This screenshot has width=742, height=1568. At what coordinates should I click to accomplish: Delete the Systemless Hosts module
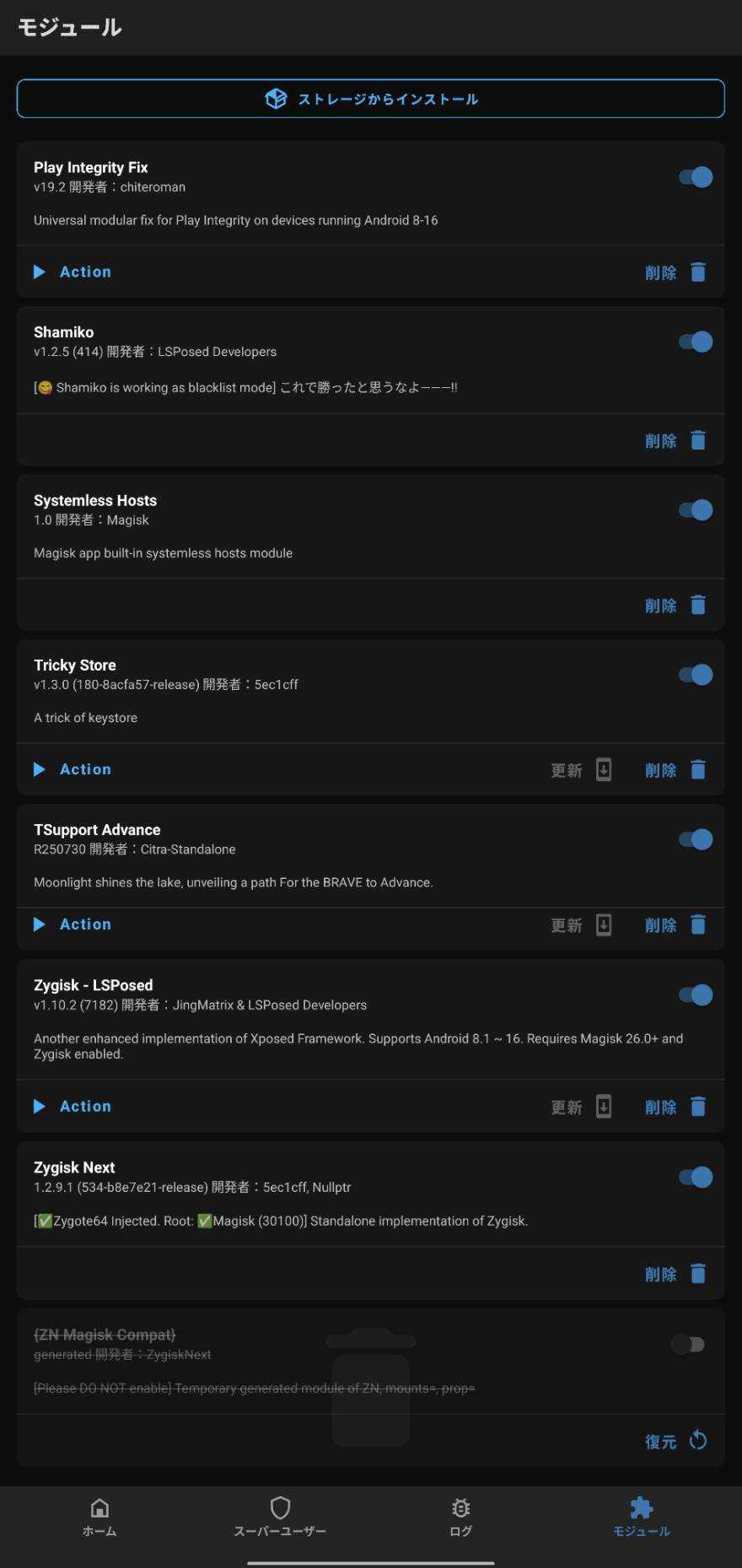pos(675,605)
